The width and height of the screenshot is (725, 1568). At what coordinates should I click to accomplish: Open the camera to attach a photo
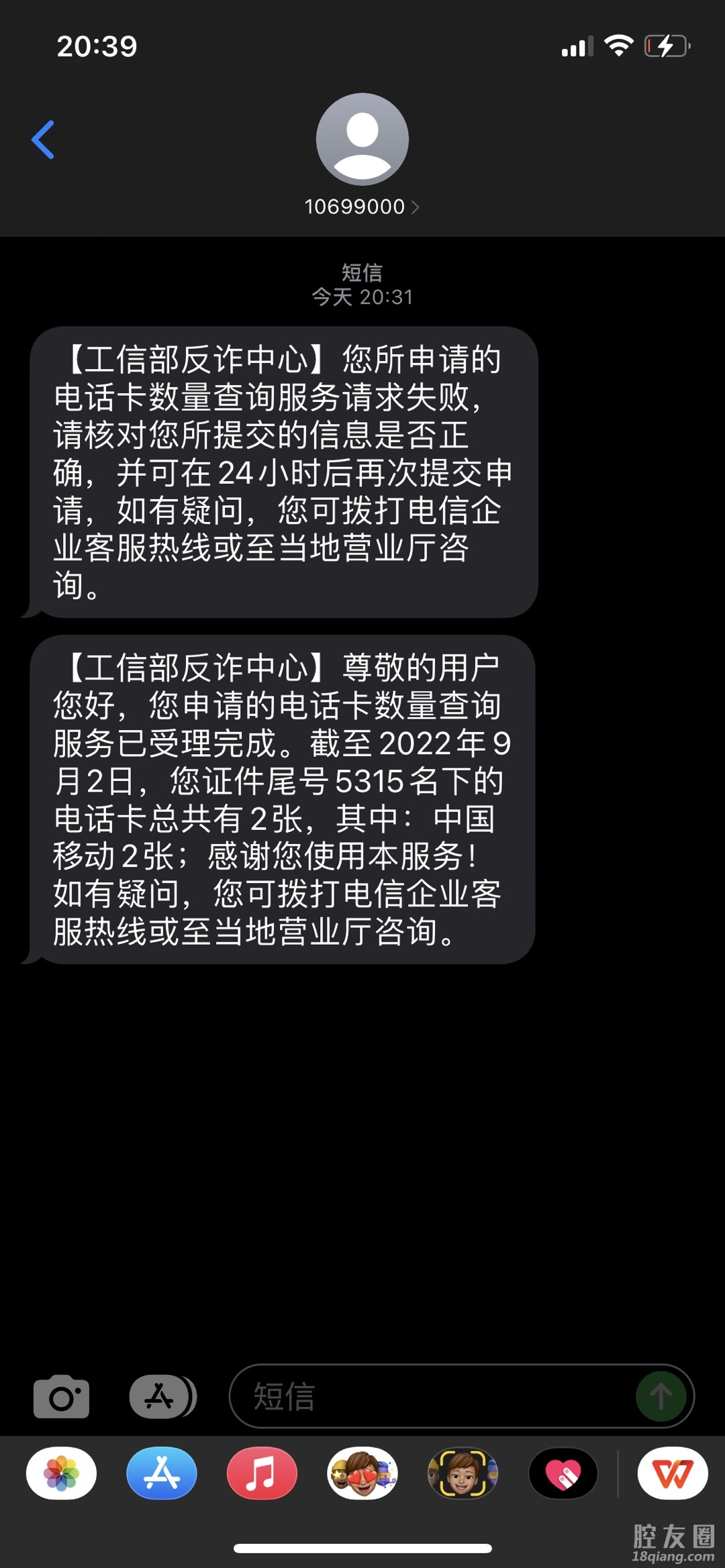click(61, 1396)
